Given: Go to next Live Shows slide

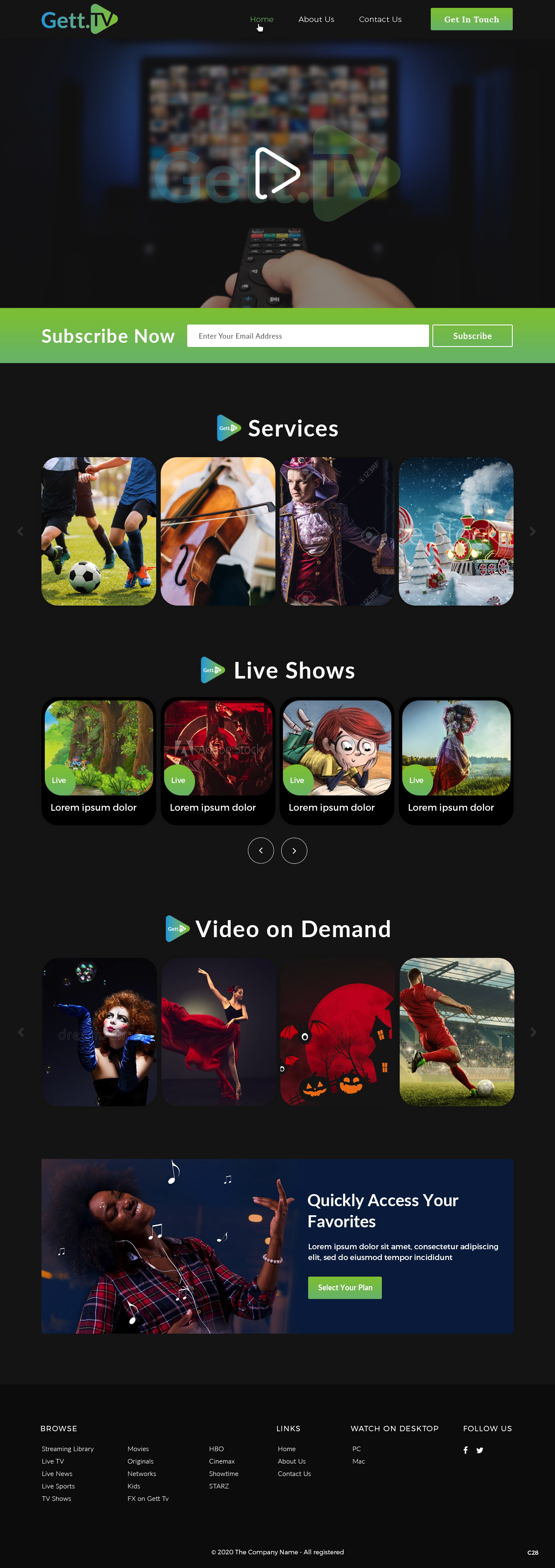Looking at the screenshot, I should [294, 851].
